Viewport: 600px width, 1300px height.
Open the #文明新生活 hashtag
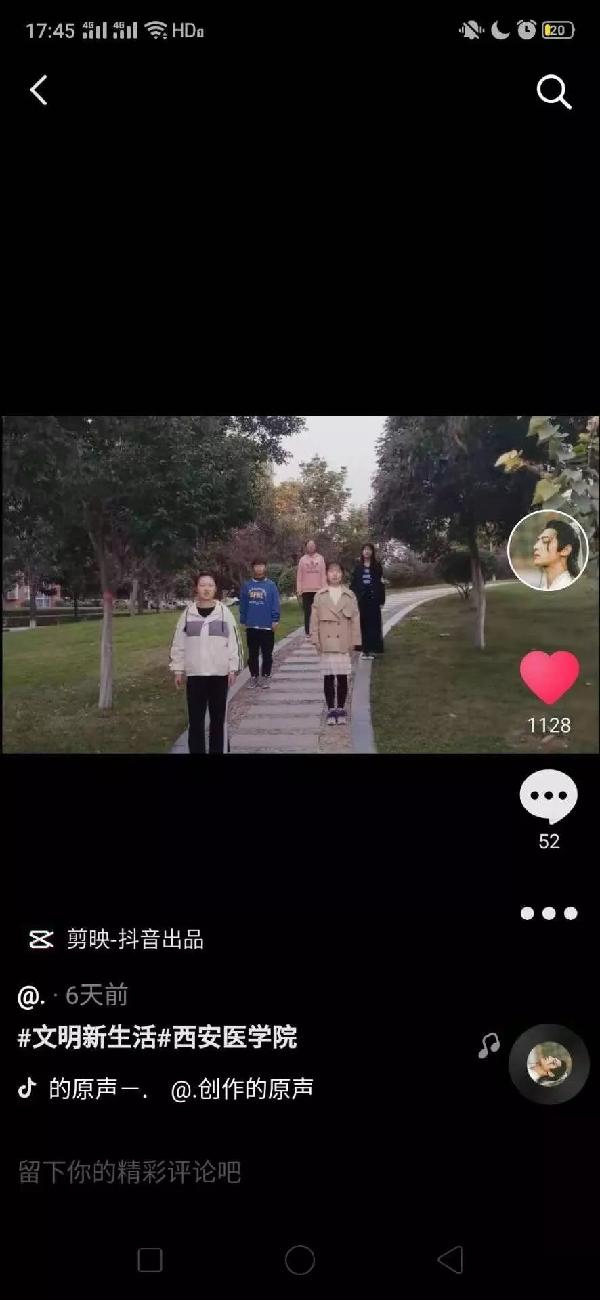(87, 1037)
